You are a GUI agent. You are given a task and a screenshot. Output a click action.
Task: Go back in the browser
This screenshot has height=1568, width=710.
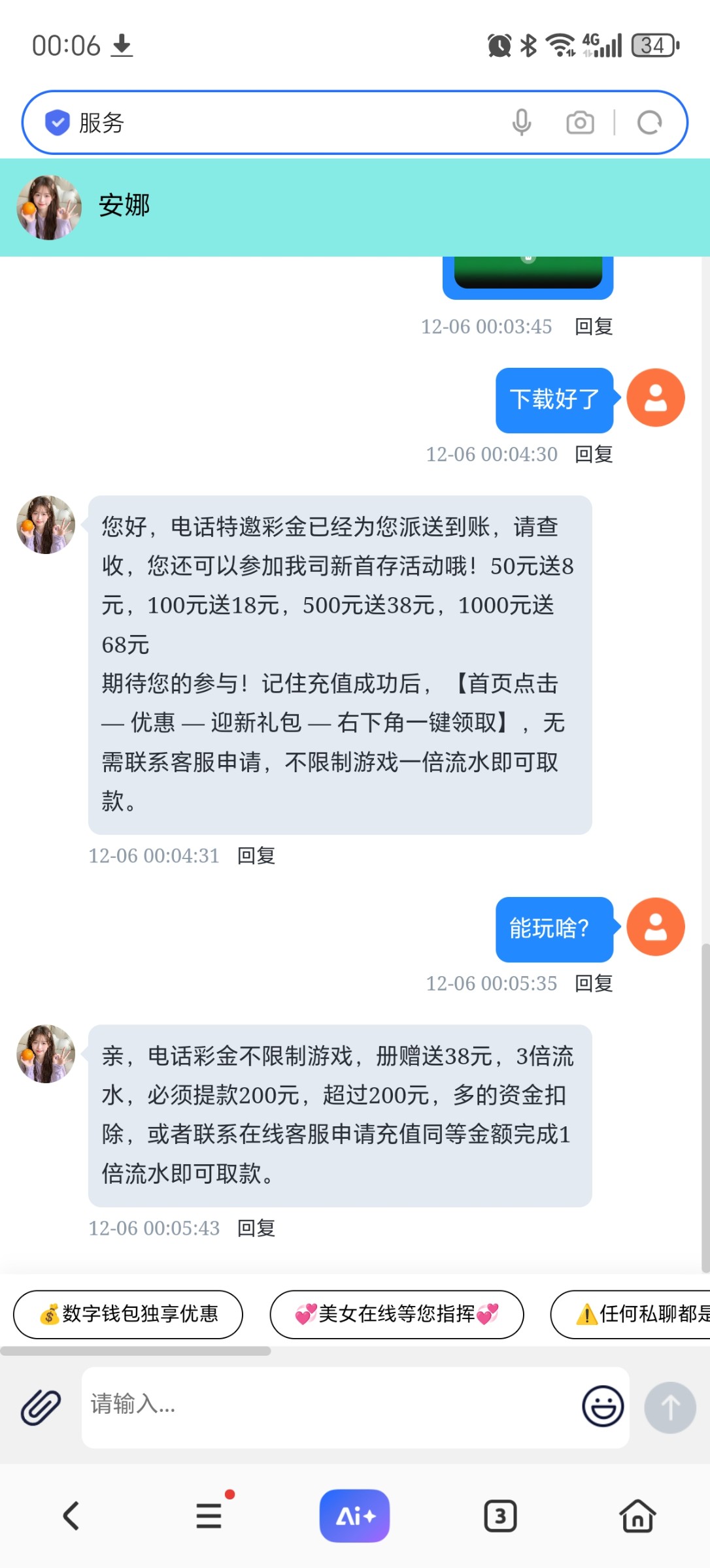point(71,1516)
